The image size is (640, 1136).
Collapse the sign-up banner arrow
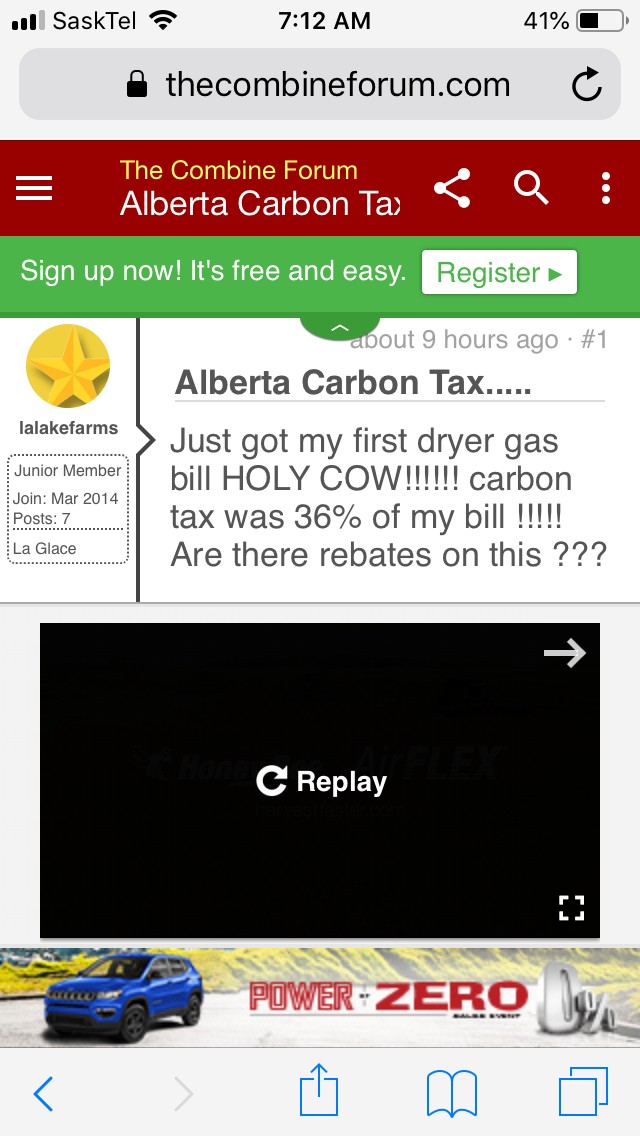pos(340,326)
